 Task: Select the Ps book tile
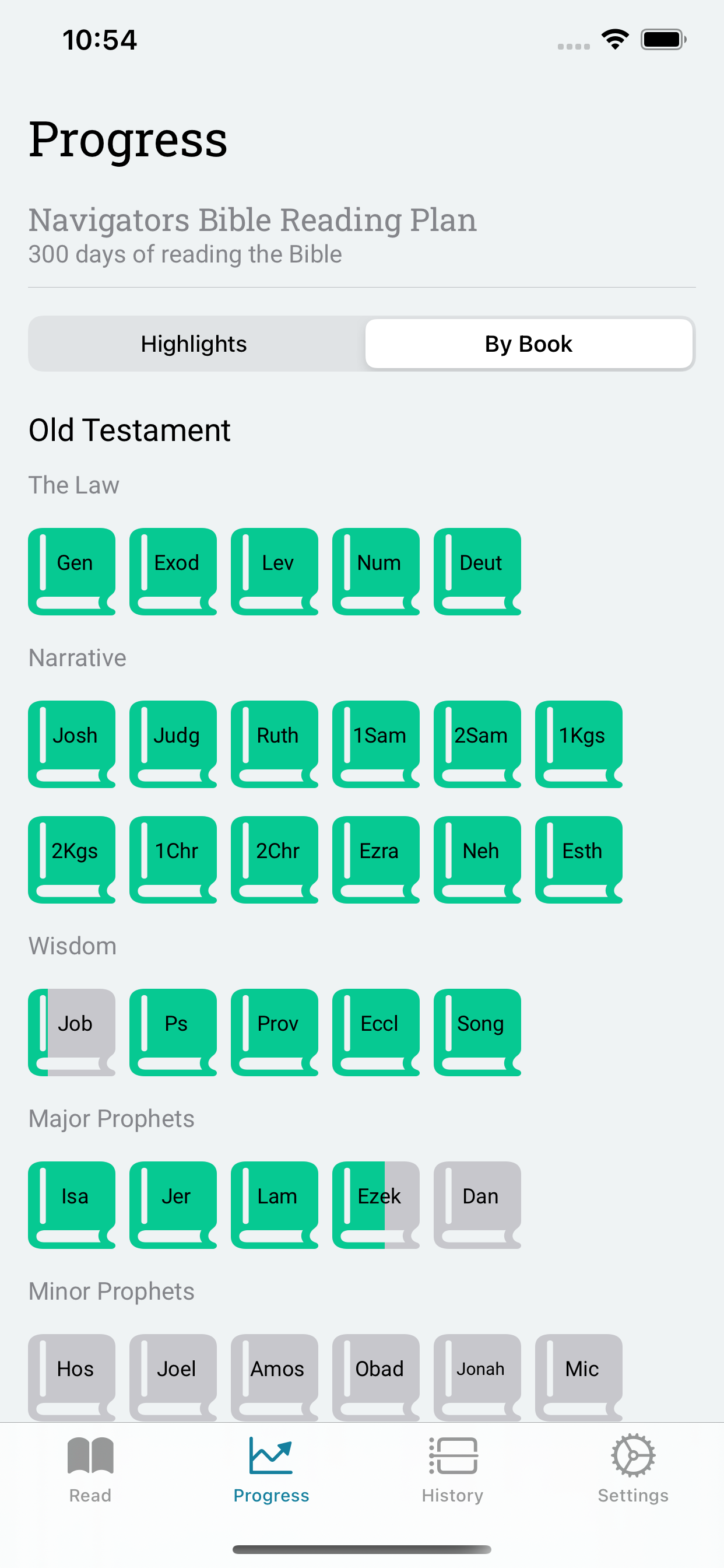point(173,1032)
